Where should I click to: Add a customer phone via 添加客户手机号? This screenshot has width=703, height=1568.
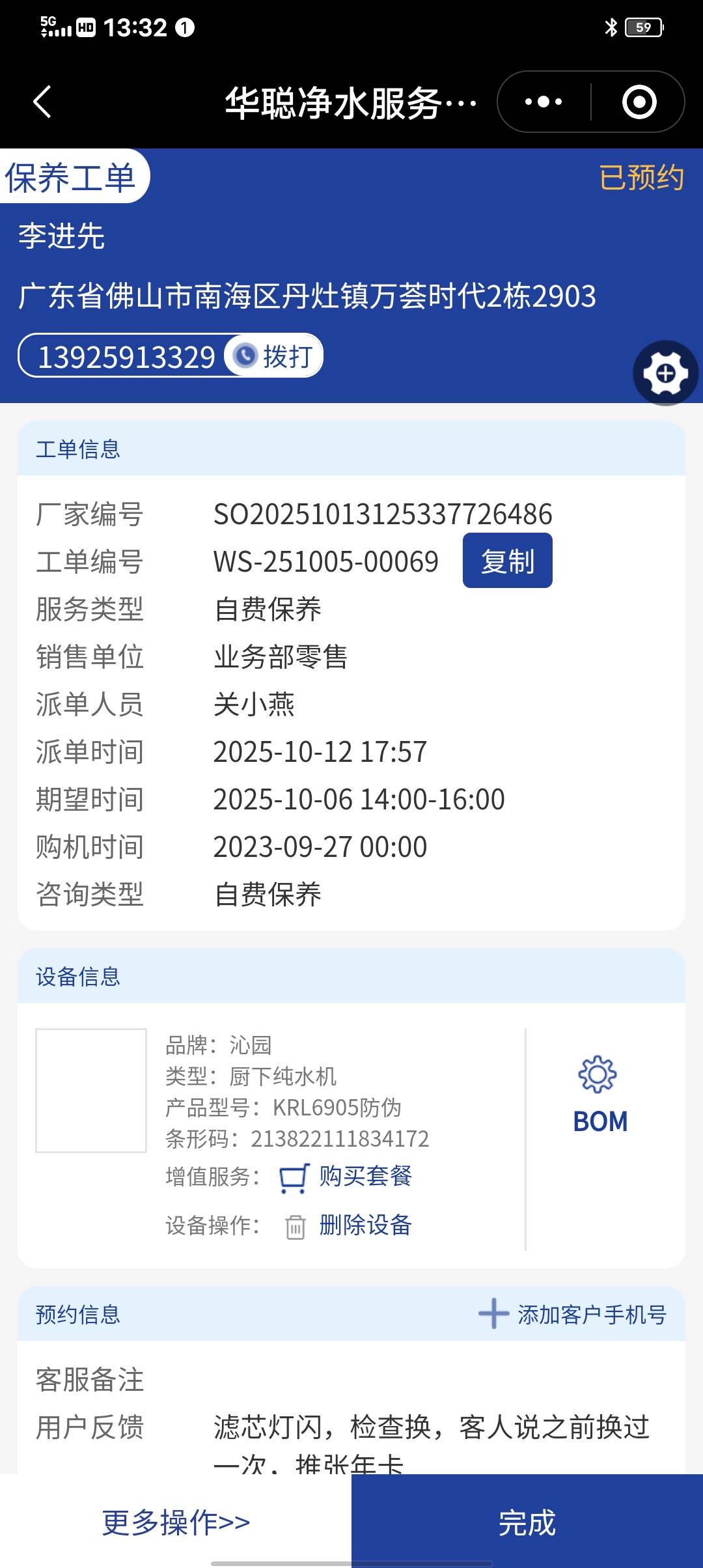573,1314
